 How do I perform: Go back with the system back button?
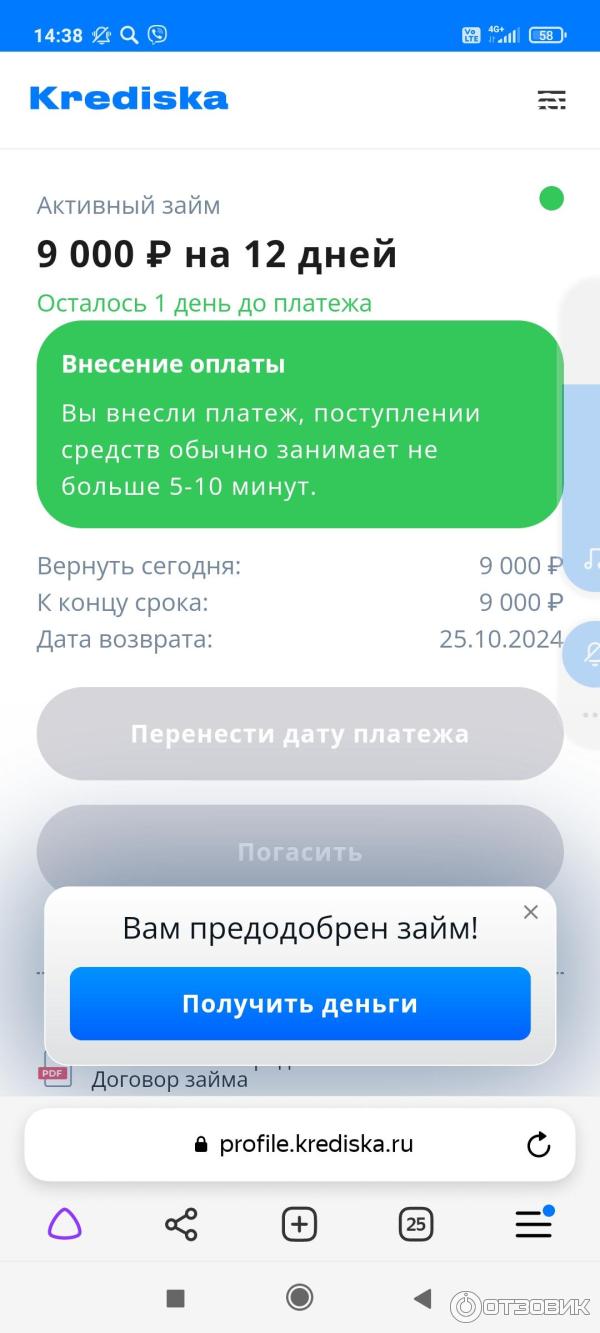point(423,1298)
